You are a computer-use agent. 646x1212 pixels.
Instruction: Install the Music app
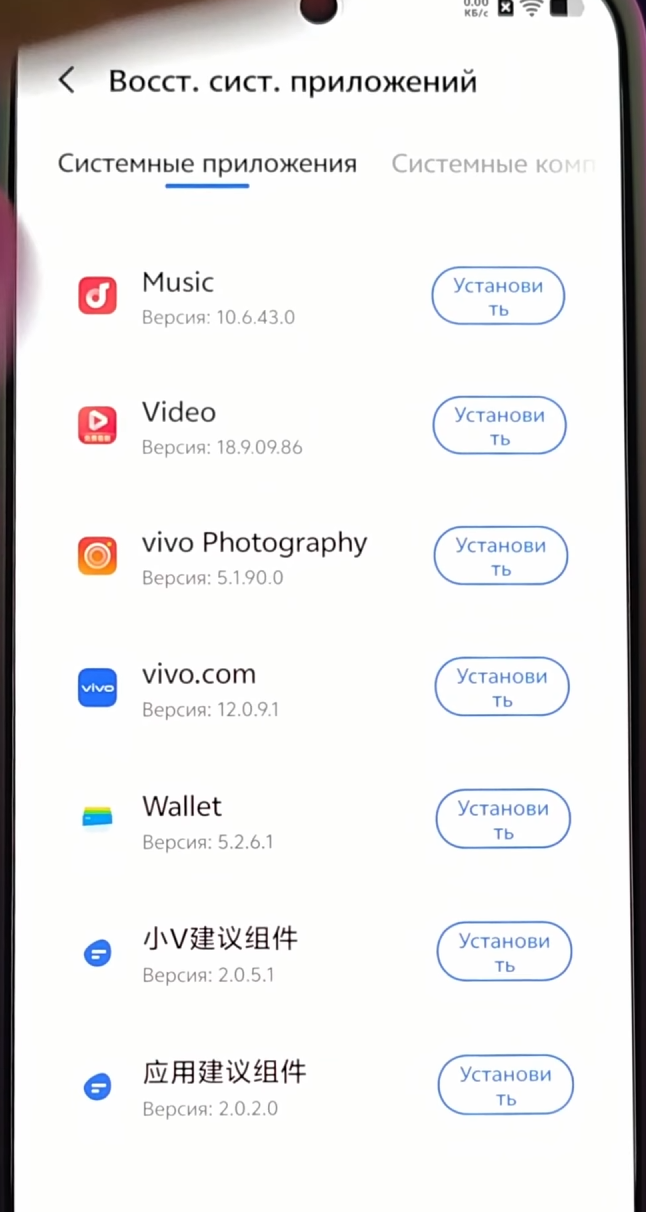tap(498, 297)
